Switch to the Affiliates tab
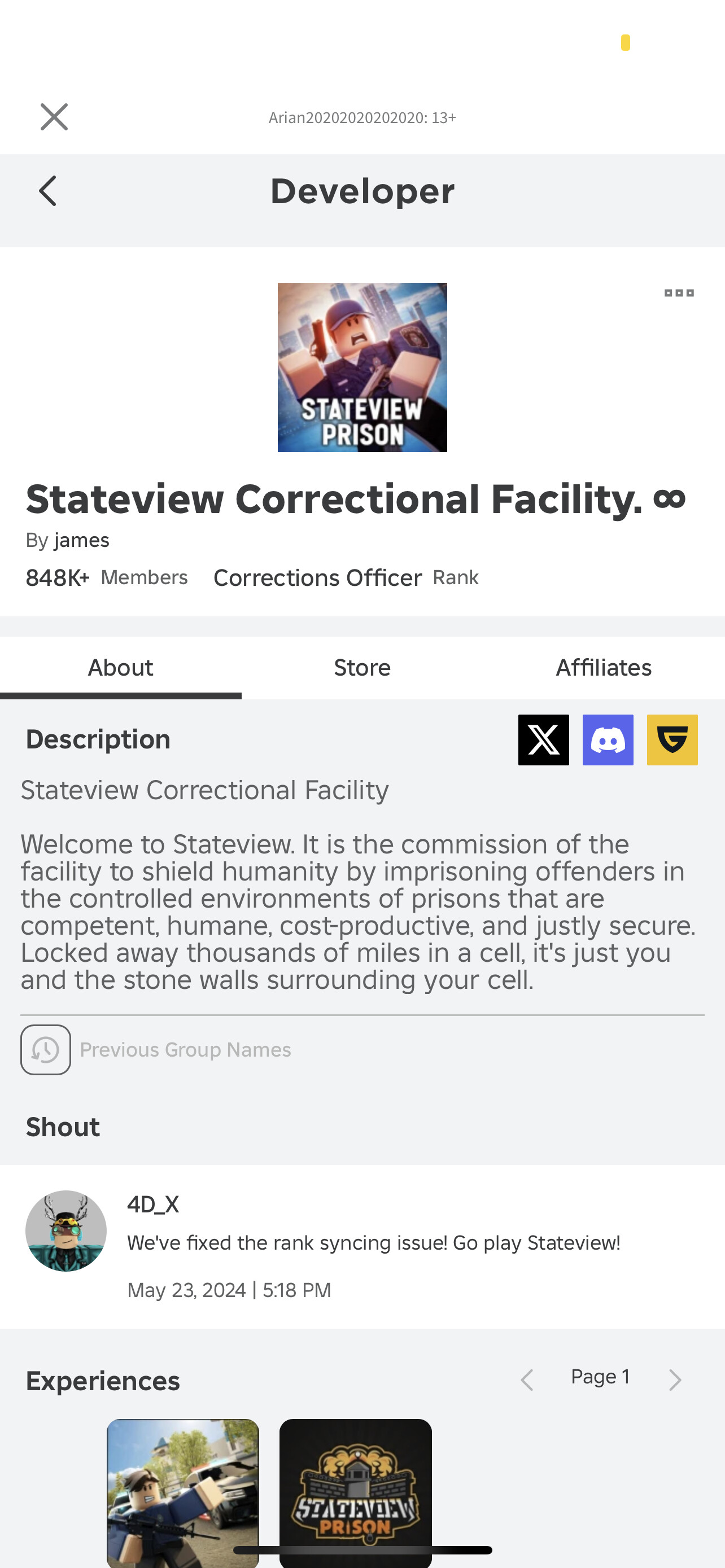Viewport: 725px width, 1568px height. 604,668
